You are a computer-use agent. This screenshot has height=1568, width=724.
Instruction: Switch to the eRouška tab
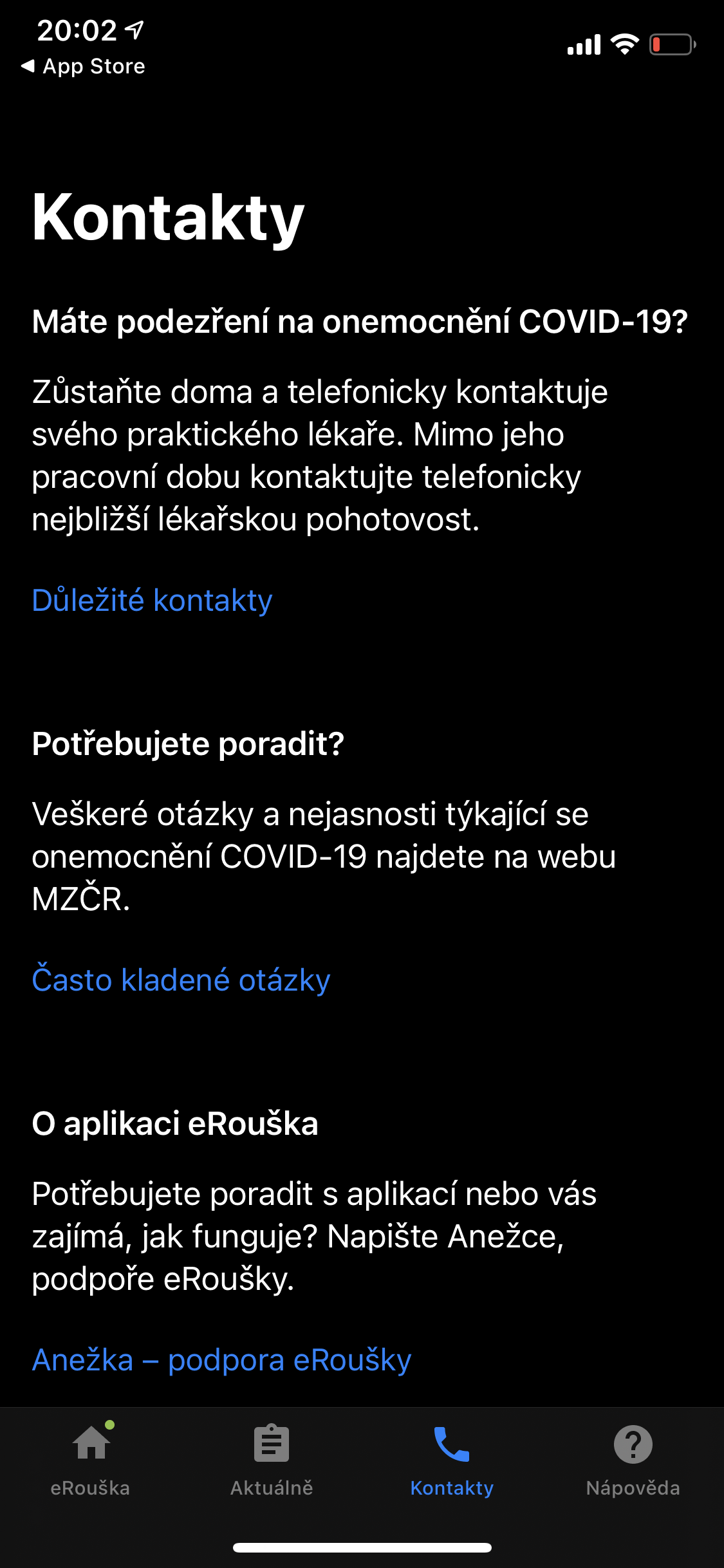click(x=91, y=1459)
